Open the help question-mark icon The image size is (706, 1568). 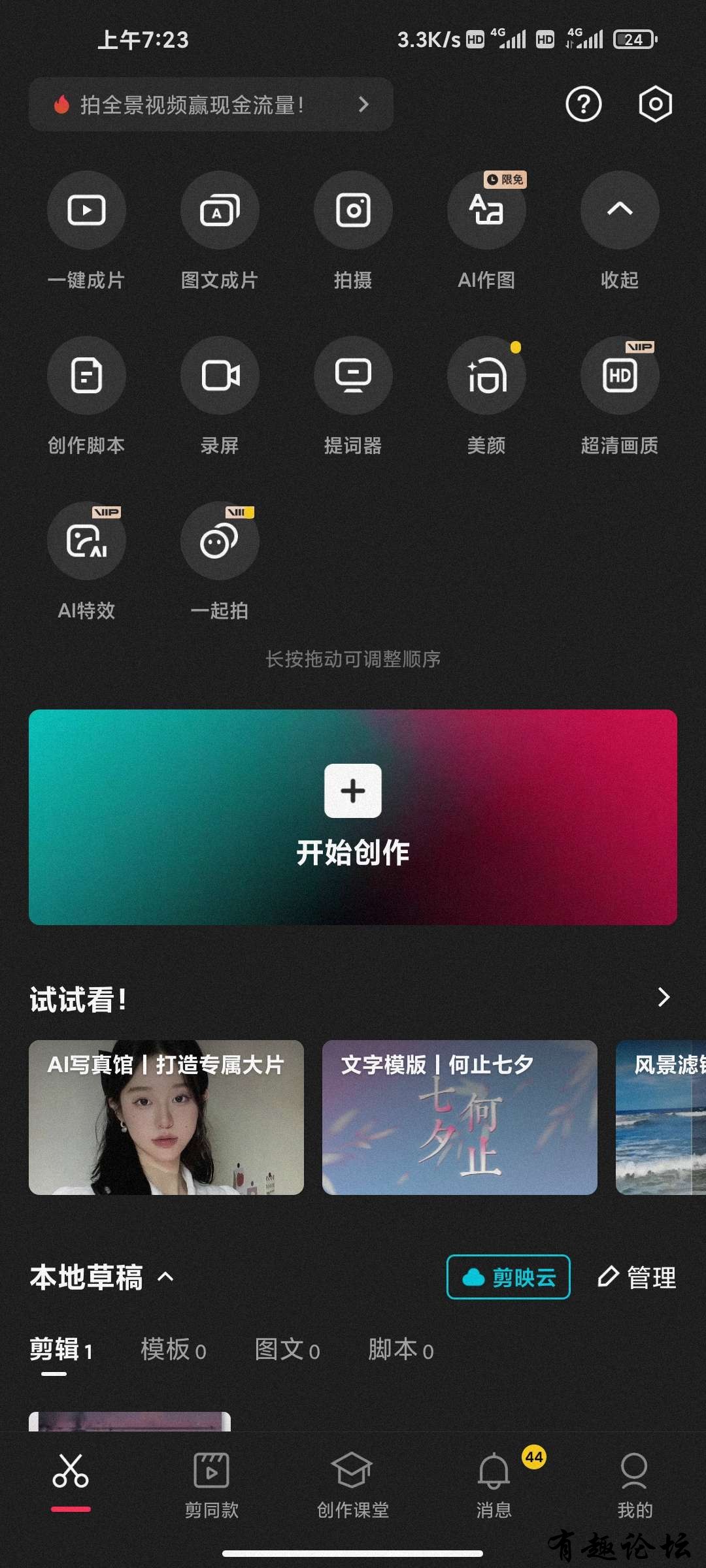[583, 105]
